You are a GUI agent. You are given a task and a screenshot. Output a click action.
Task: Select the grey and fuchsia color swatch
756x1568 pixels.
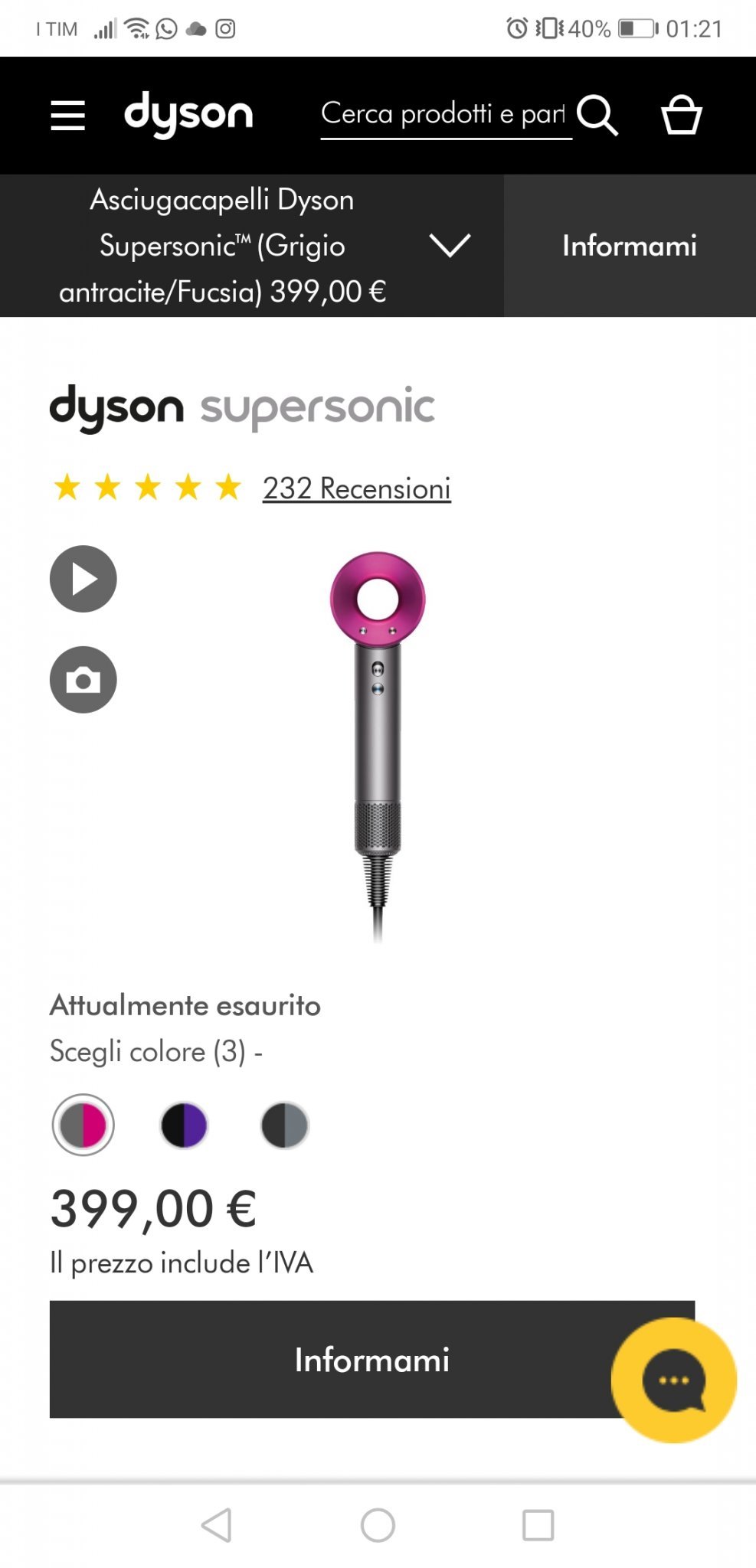coord(83,1125)
